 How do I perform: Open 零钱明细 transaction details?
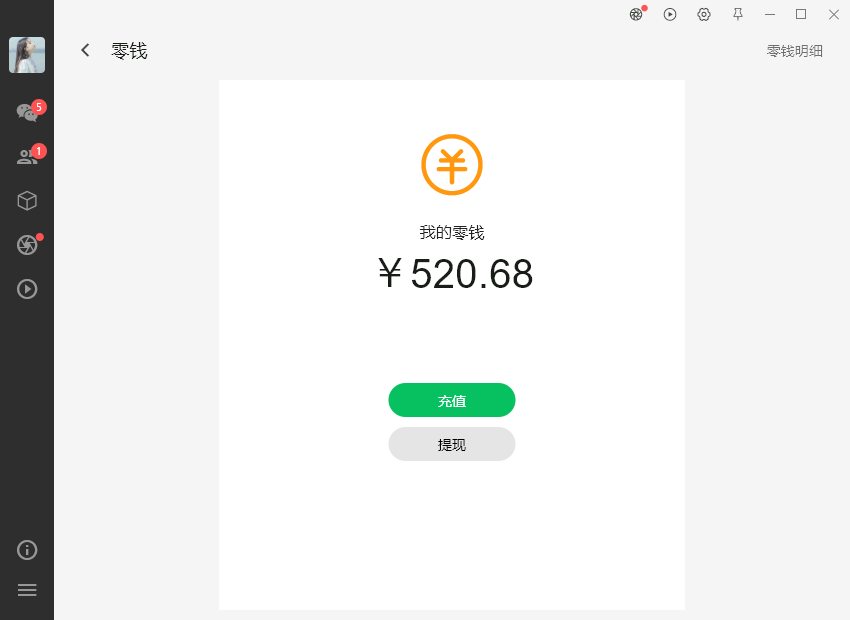coord(794,51)
